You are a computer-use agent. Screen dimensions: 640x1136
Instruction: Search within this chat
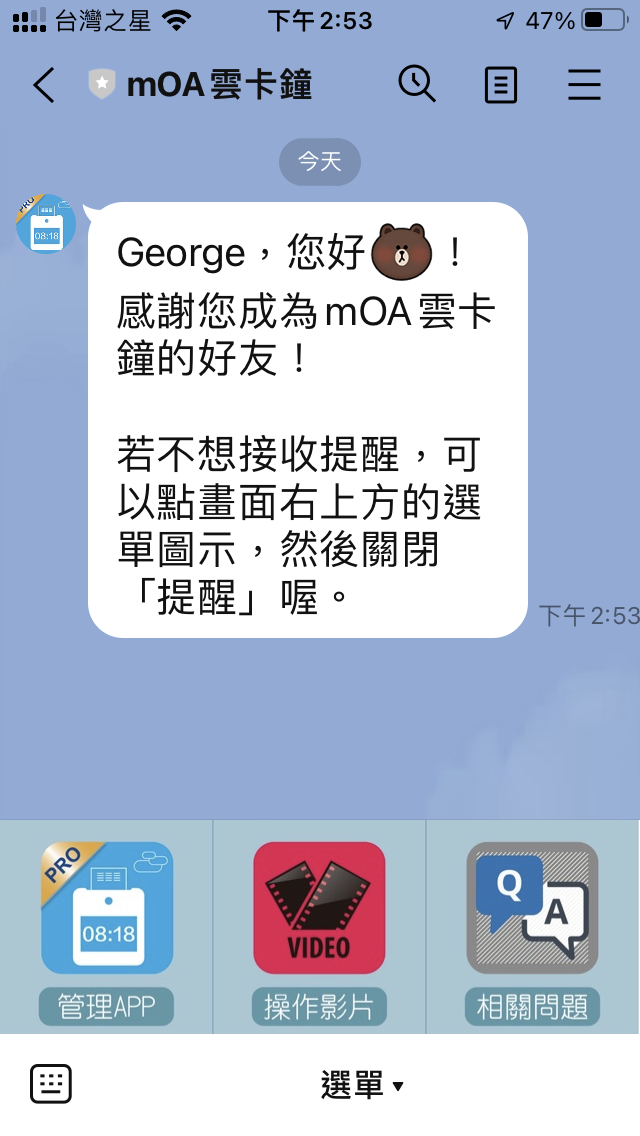click(x=416, y=85)
